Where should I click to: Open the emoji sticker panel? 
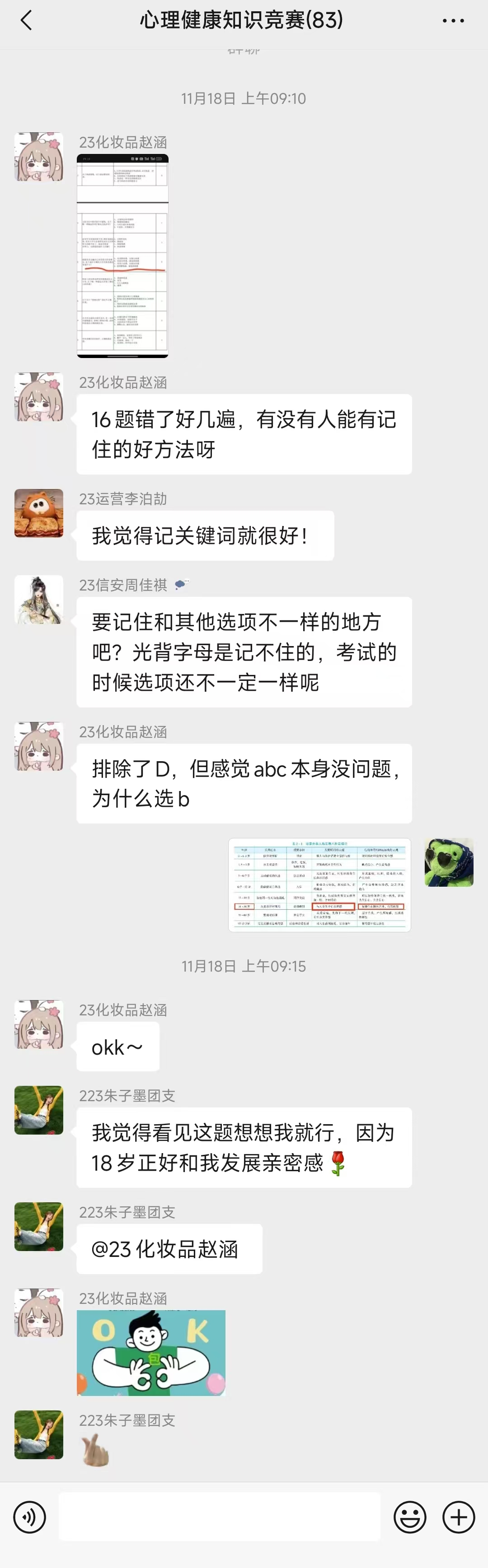pos(409,1516)
